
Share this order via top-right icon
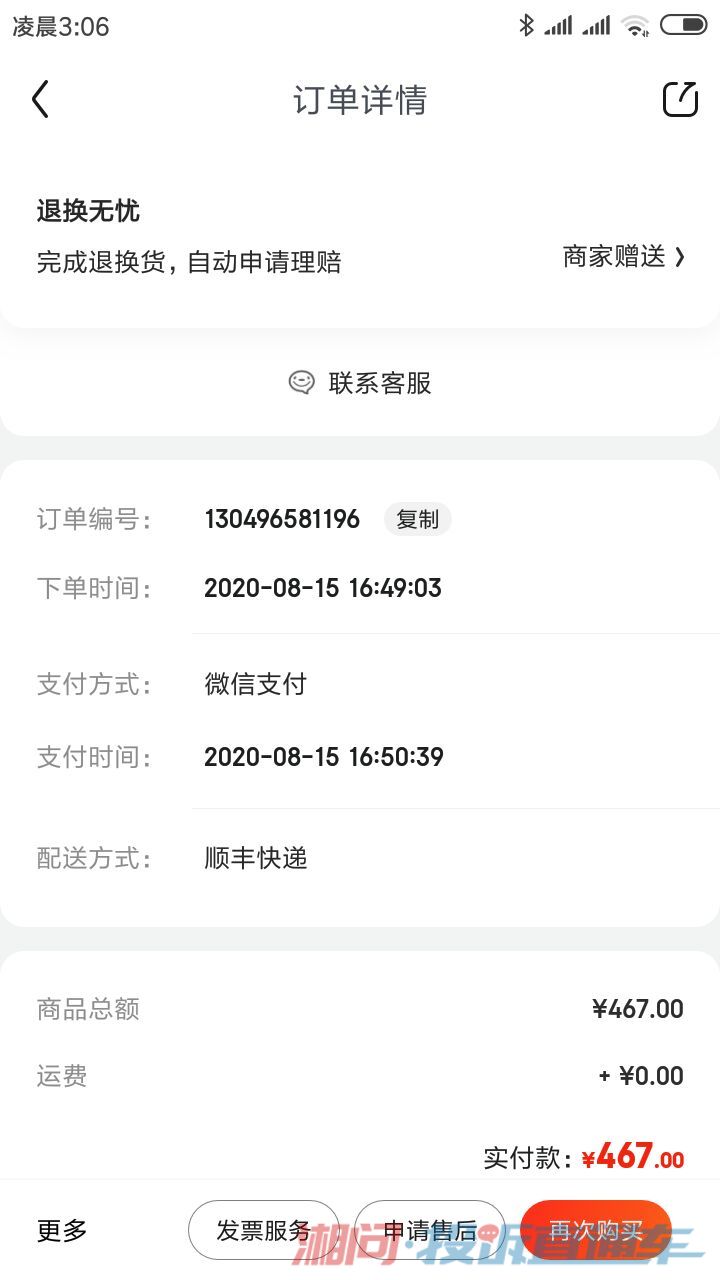point(681,99)
